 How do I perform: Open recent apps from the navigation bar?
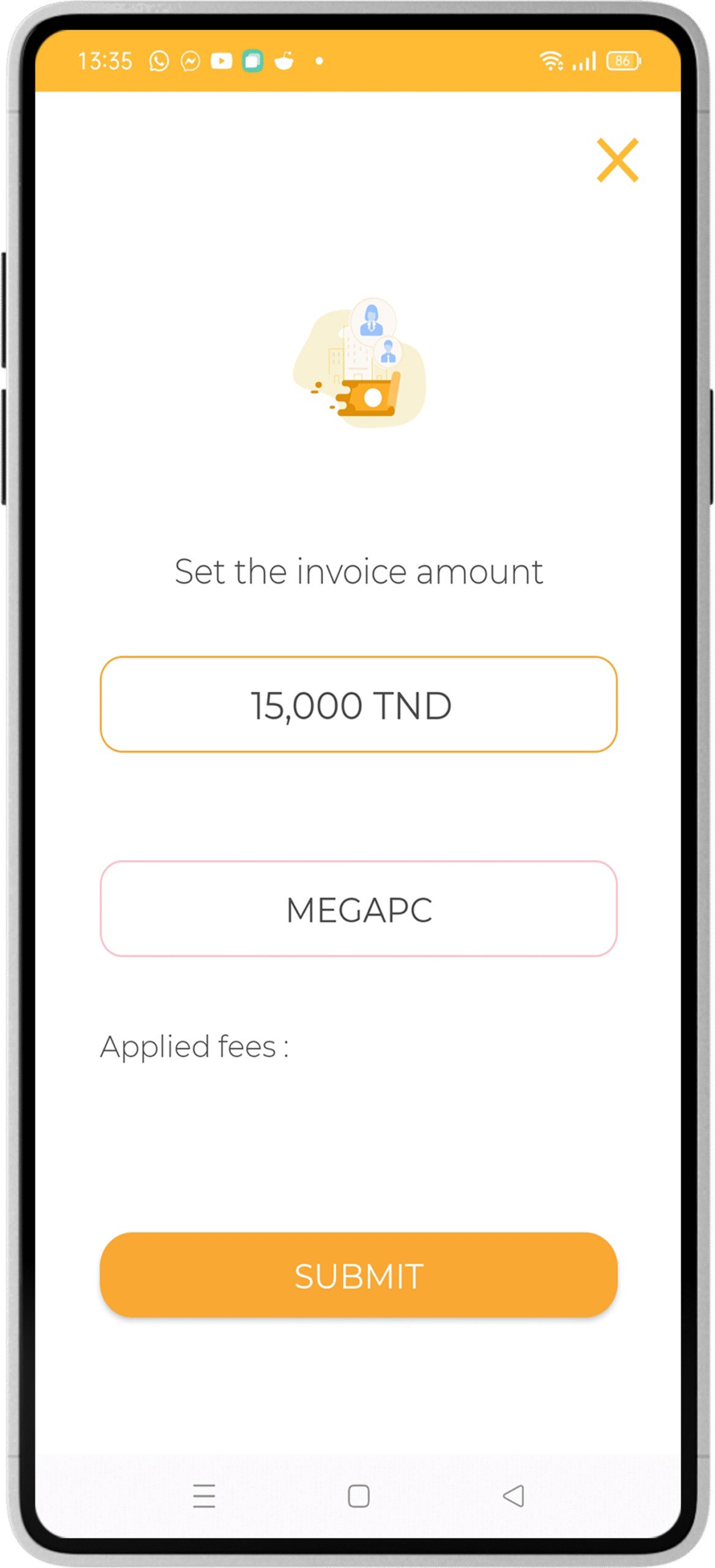pyautogui.click(x=204, y=1496)
